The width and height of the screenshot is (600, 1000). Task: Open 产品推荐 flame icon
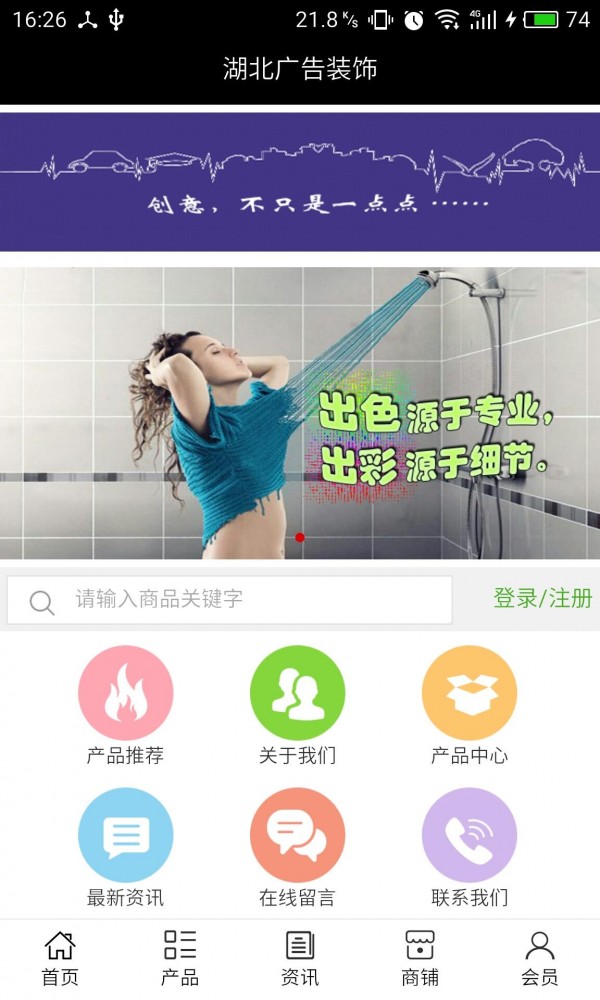tap(125, 693)
